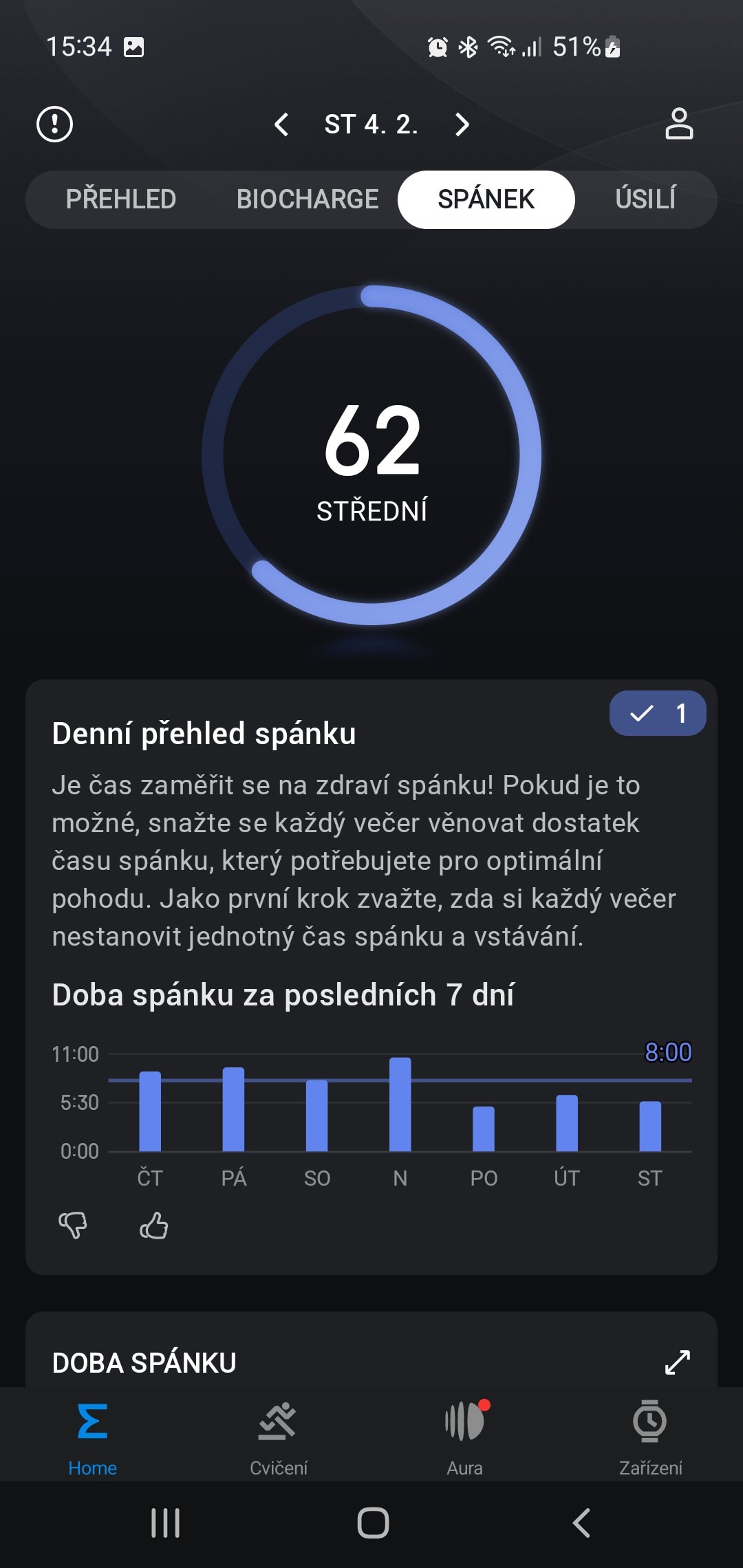Tap the ST 4. 2. date label

pos(371,124)
